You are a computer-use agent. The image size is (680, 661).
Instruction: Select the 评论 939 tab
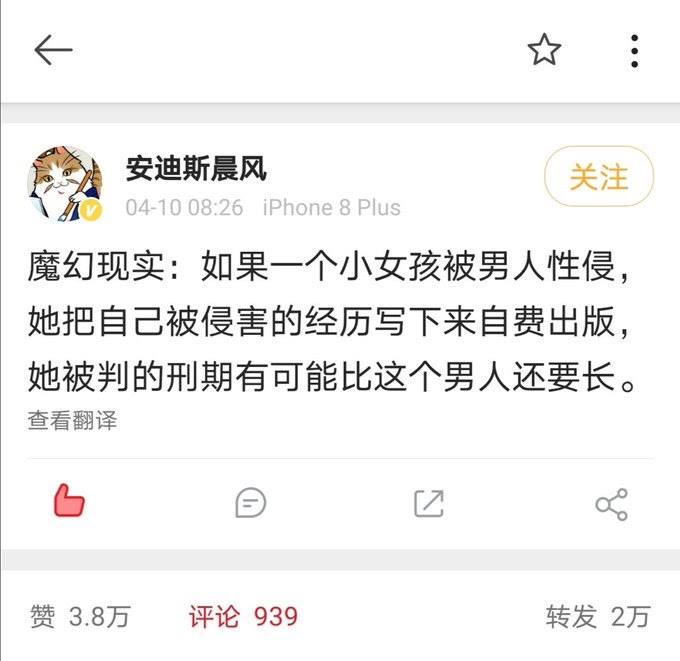click(243, 616)
